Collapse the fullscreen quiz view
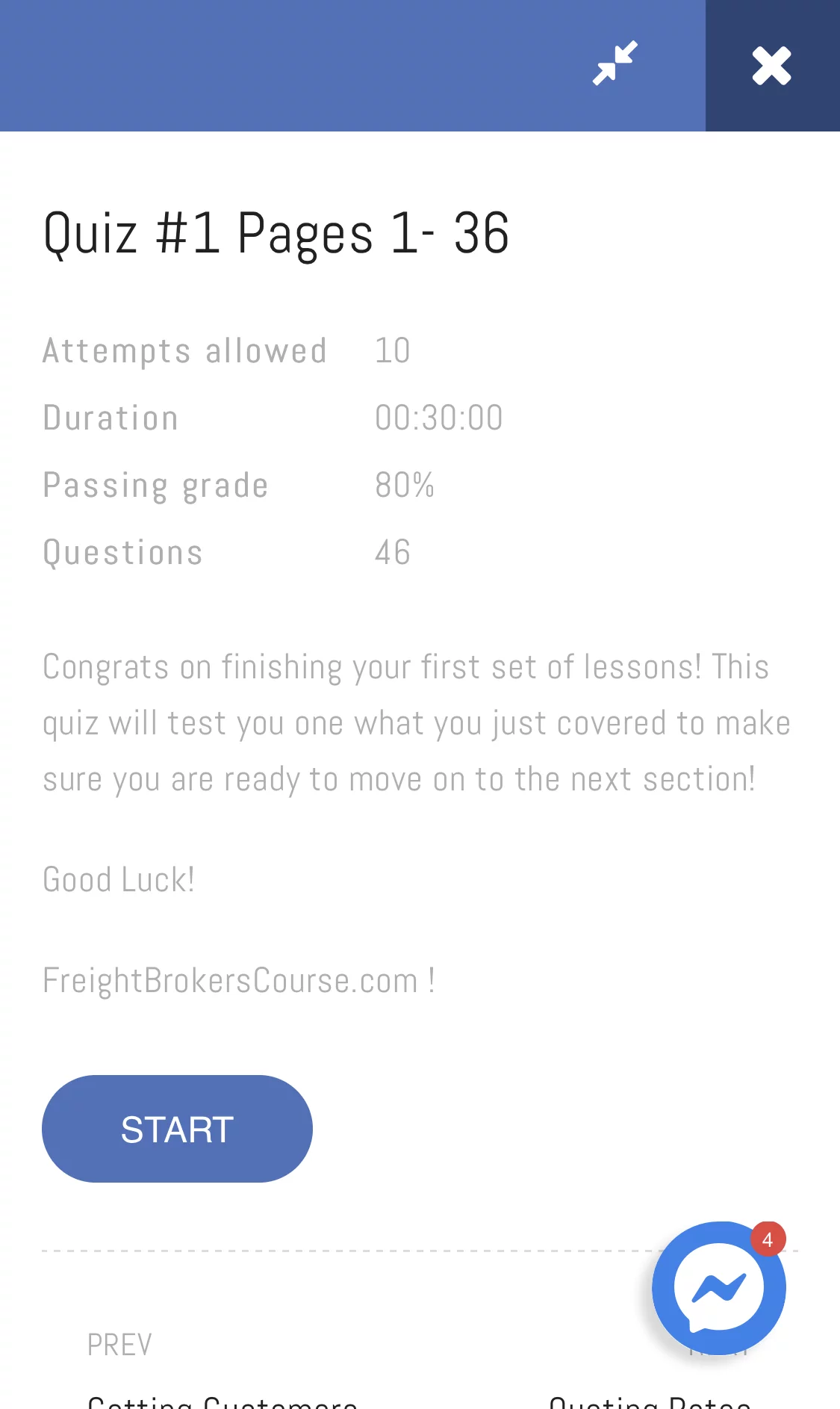 [x=615, y=64]
